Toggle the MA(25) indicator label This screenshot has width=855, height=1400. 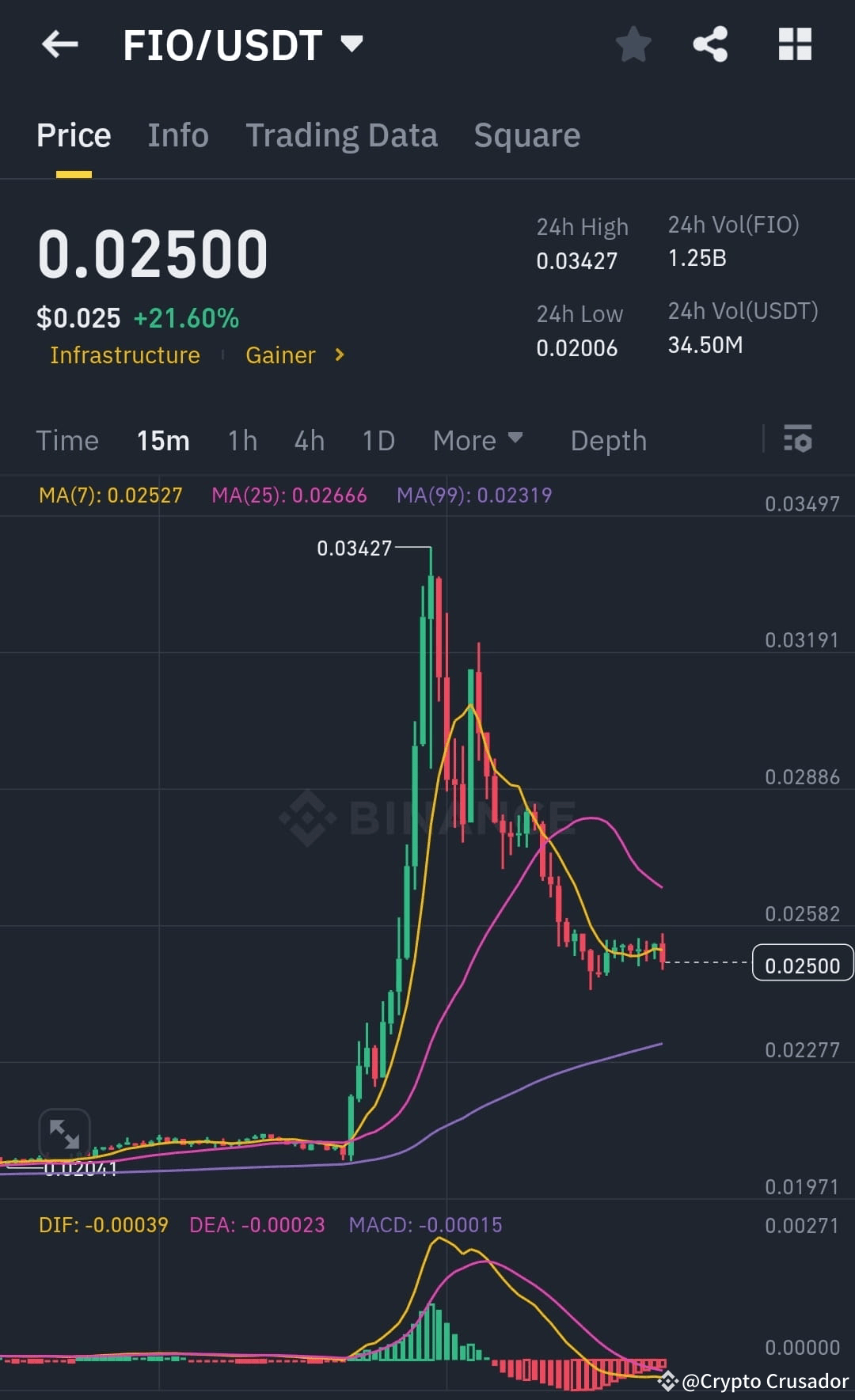[290, 495]
